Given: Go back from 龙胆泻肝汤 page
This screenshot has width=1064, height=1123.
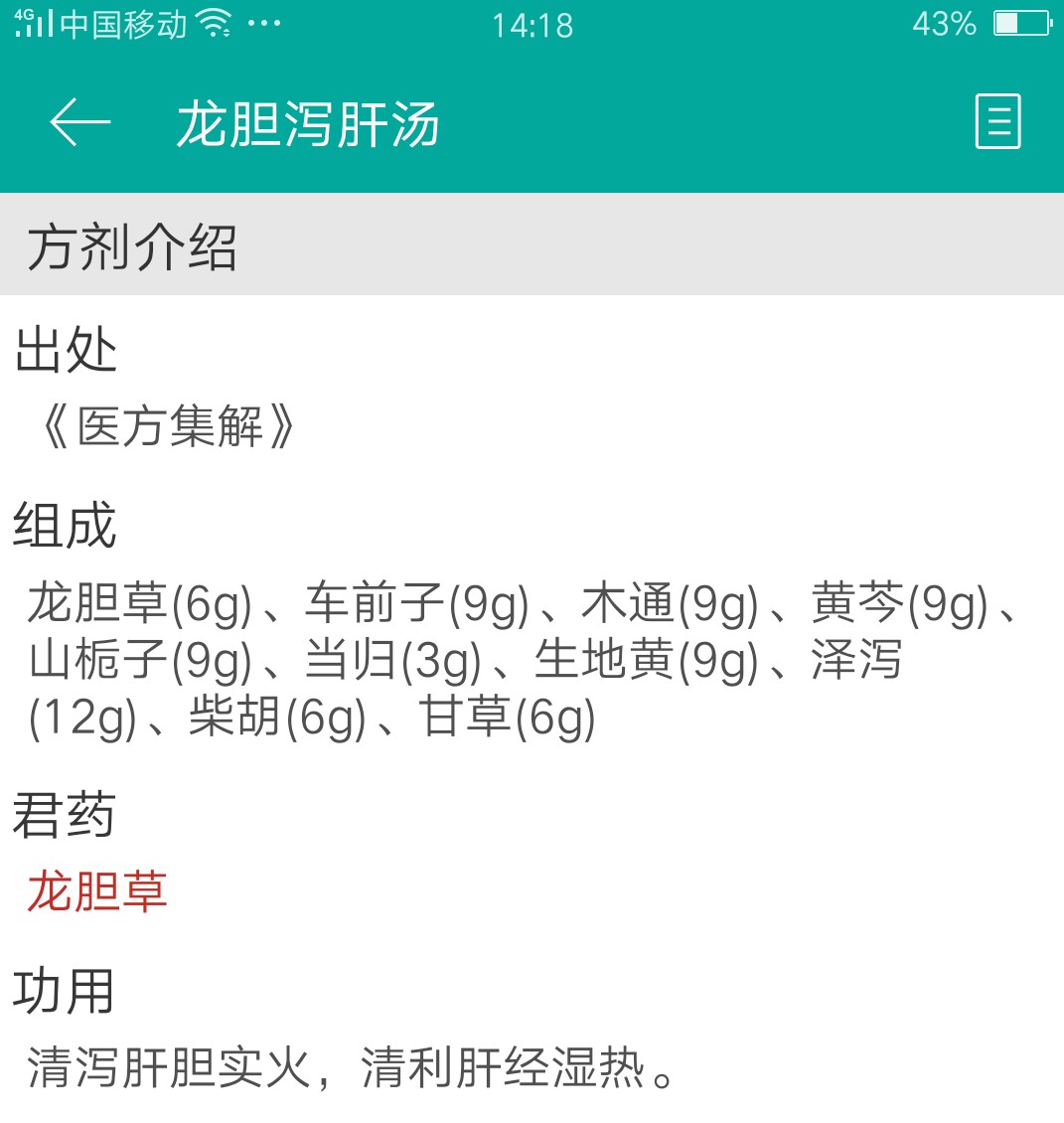Looking at the screenshot, I should 79,123.
